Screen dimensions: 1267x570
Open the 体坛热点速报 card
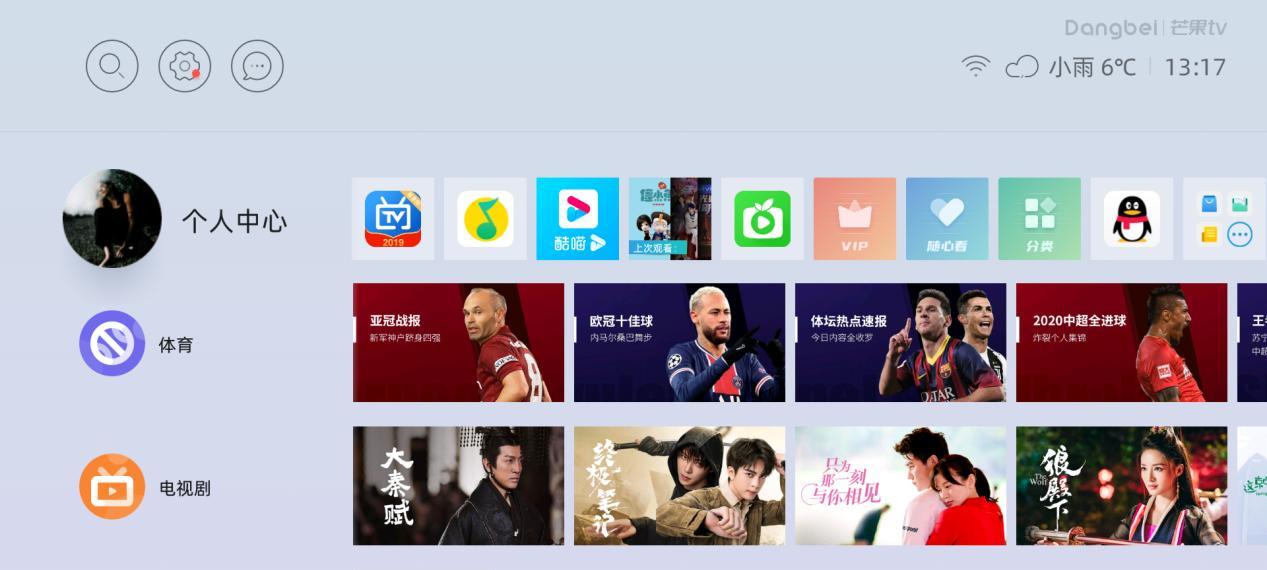[900, 342]
